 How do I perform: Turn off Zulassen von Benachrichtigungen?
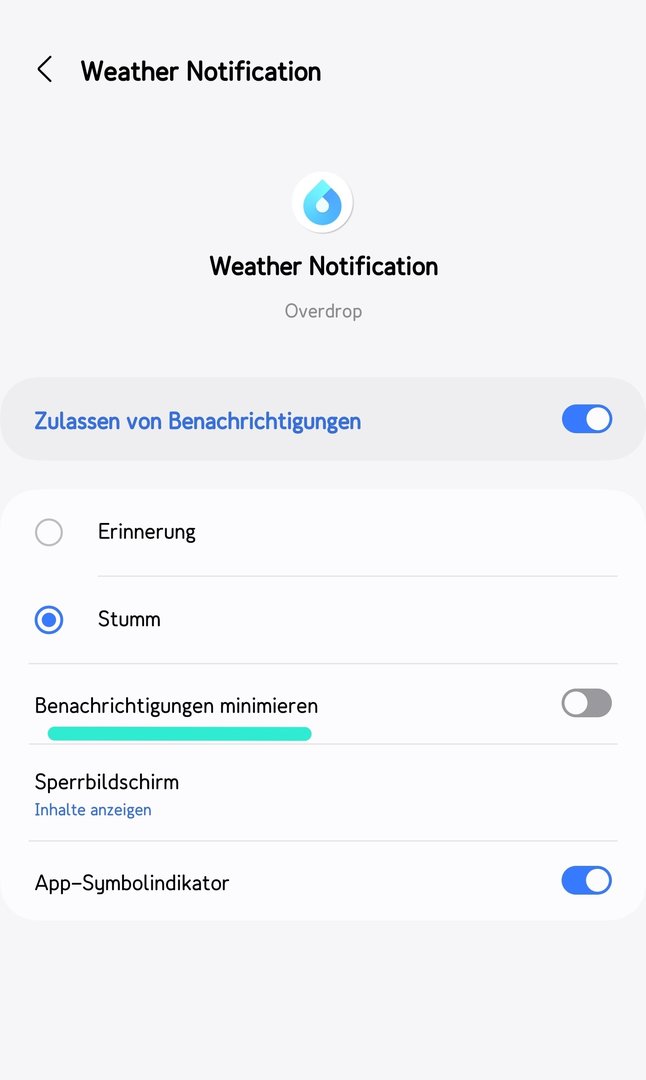(586, 419)
